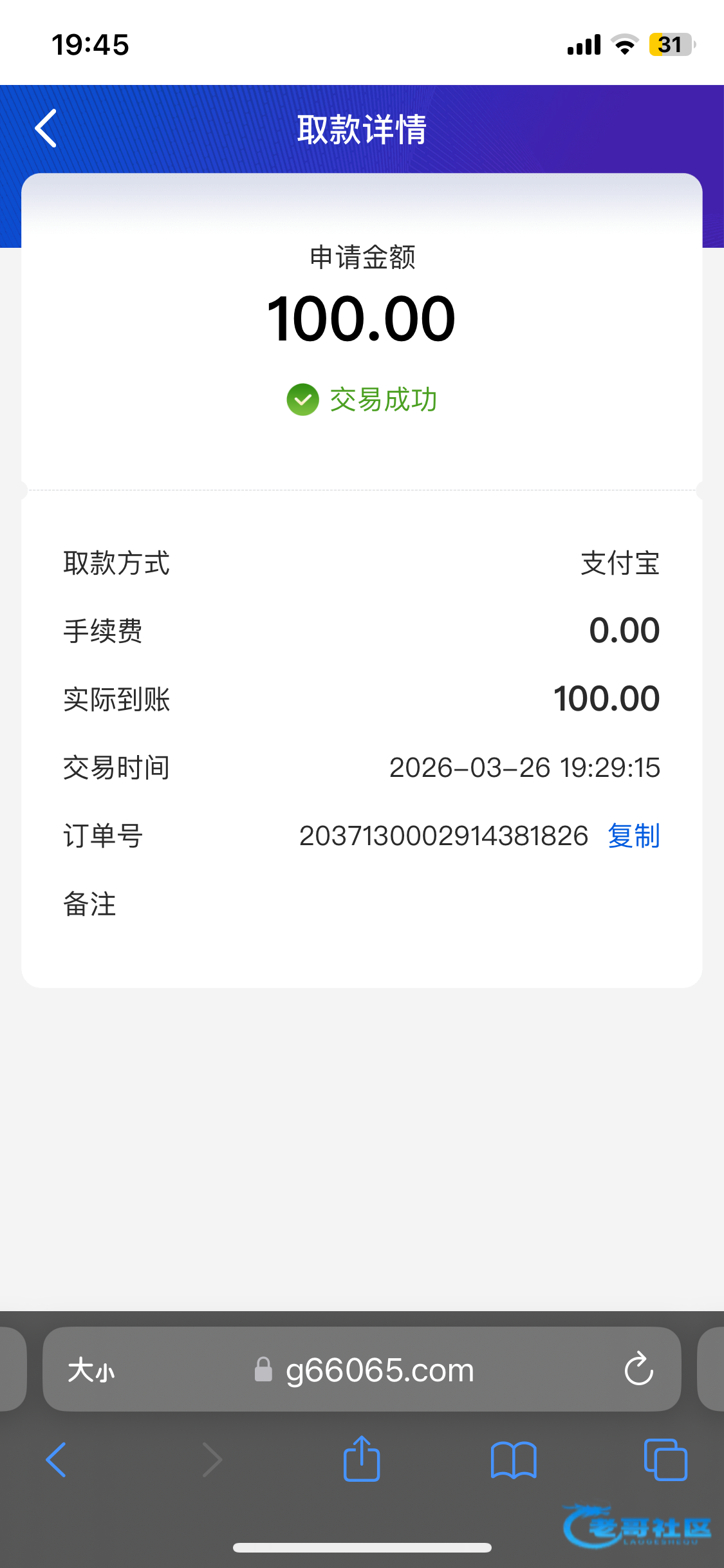The height and width of the screenshot is (1568, 724).
Task: Reload the current webpage
Action: point(638,1369)
